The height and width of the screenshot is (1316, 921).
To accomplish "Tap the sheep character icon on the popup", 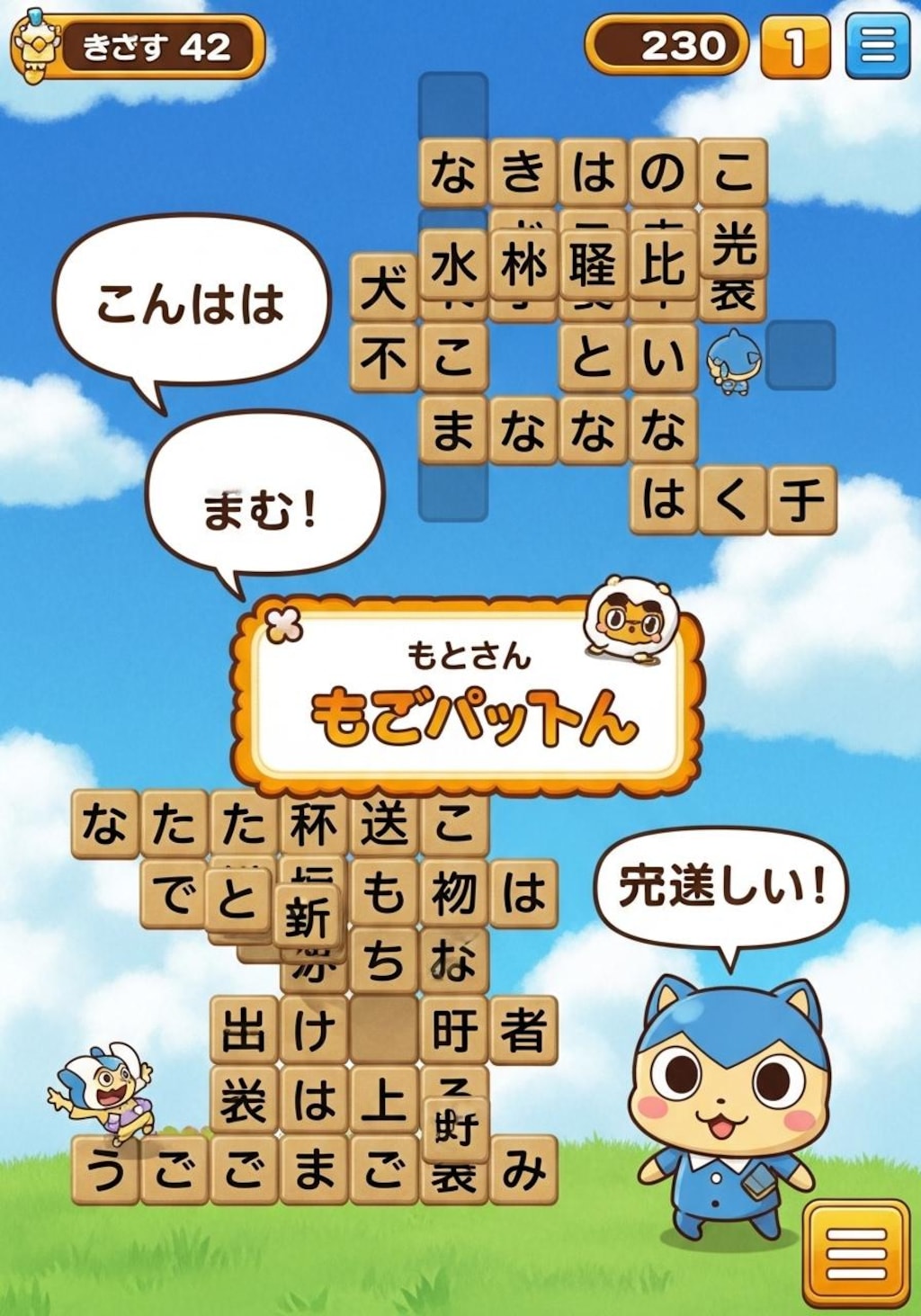I will (x=630, y=623).
